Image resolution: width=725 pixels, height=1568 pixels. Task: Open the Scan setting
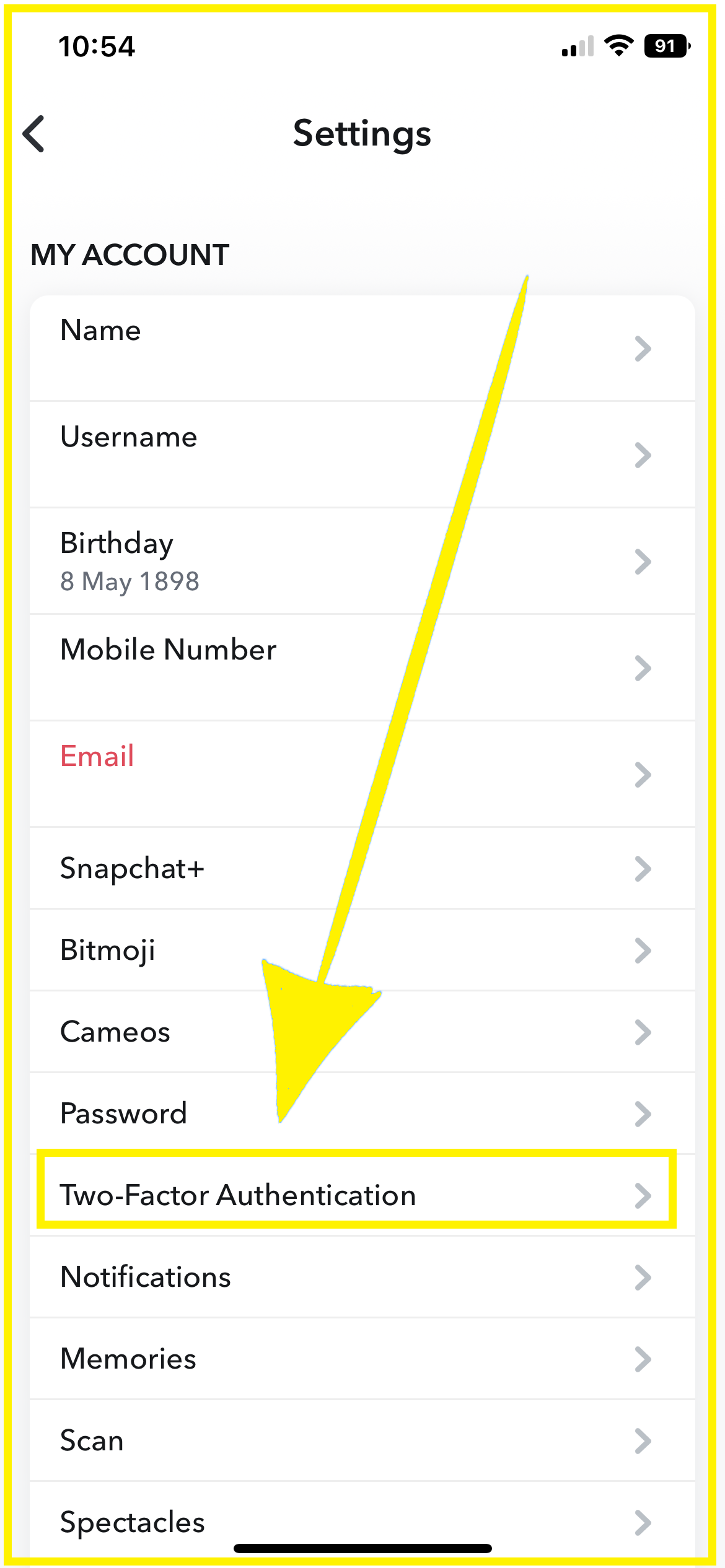coord(362,1440)
